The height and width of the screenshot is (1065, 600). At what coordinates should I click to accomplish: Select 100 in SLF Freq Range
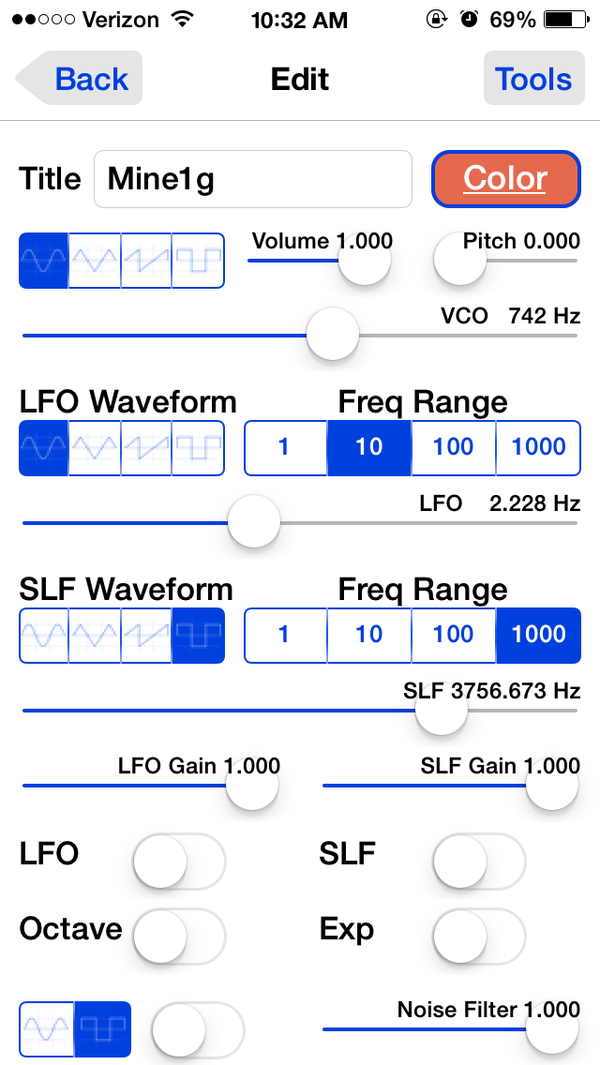(453, 635)
